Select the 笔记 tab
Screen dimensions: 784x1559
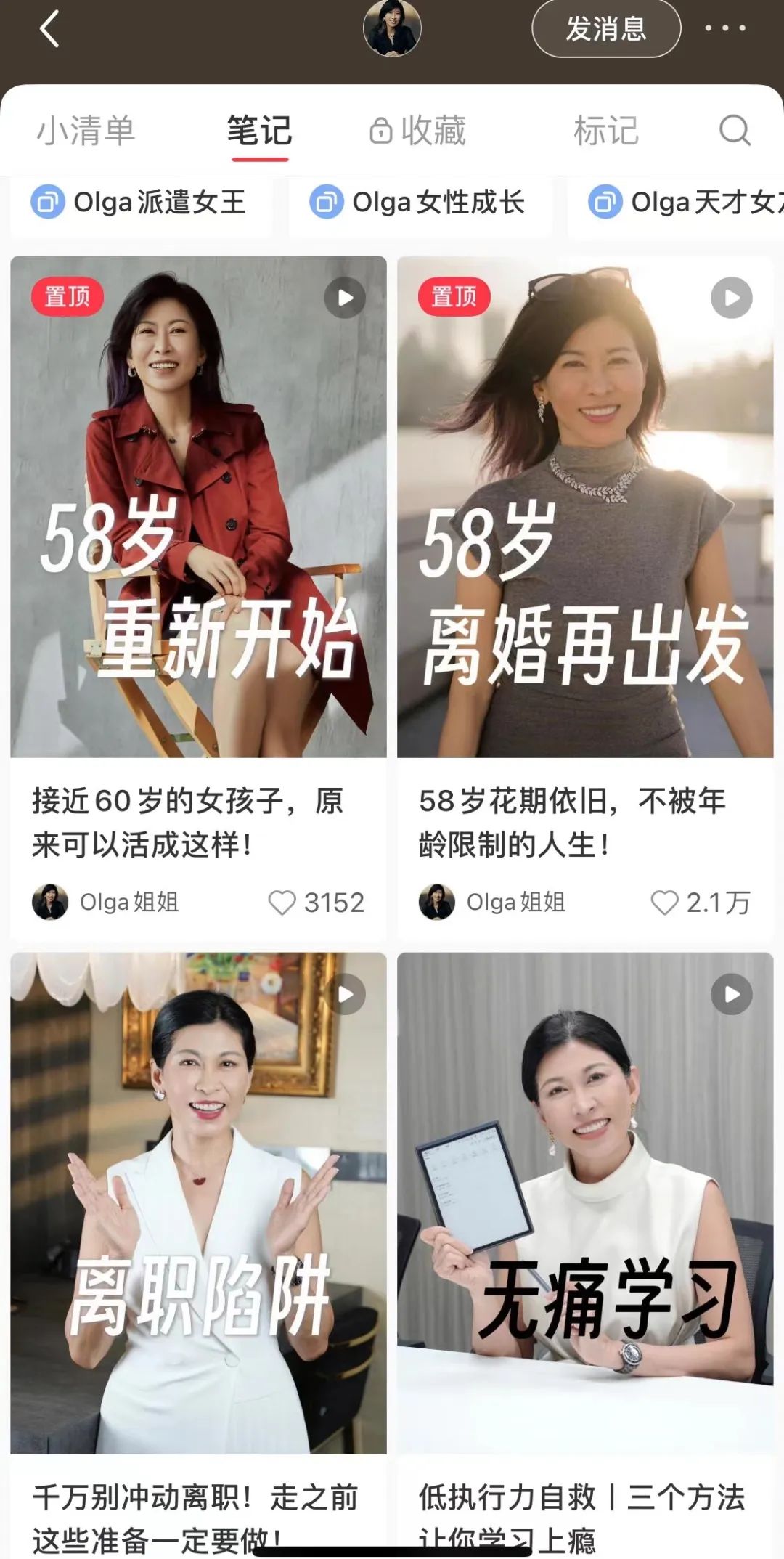(x=259, y=131)
